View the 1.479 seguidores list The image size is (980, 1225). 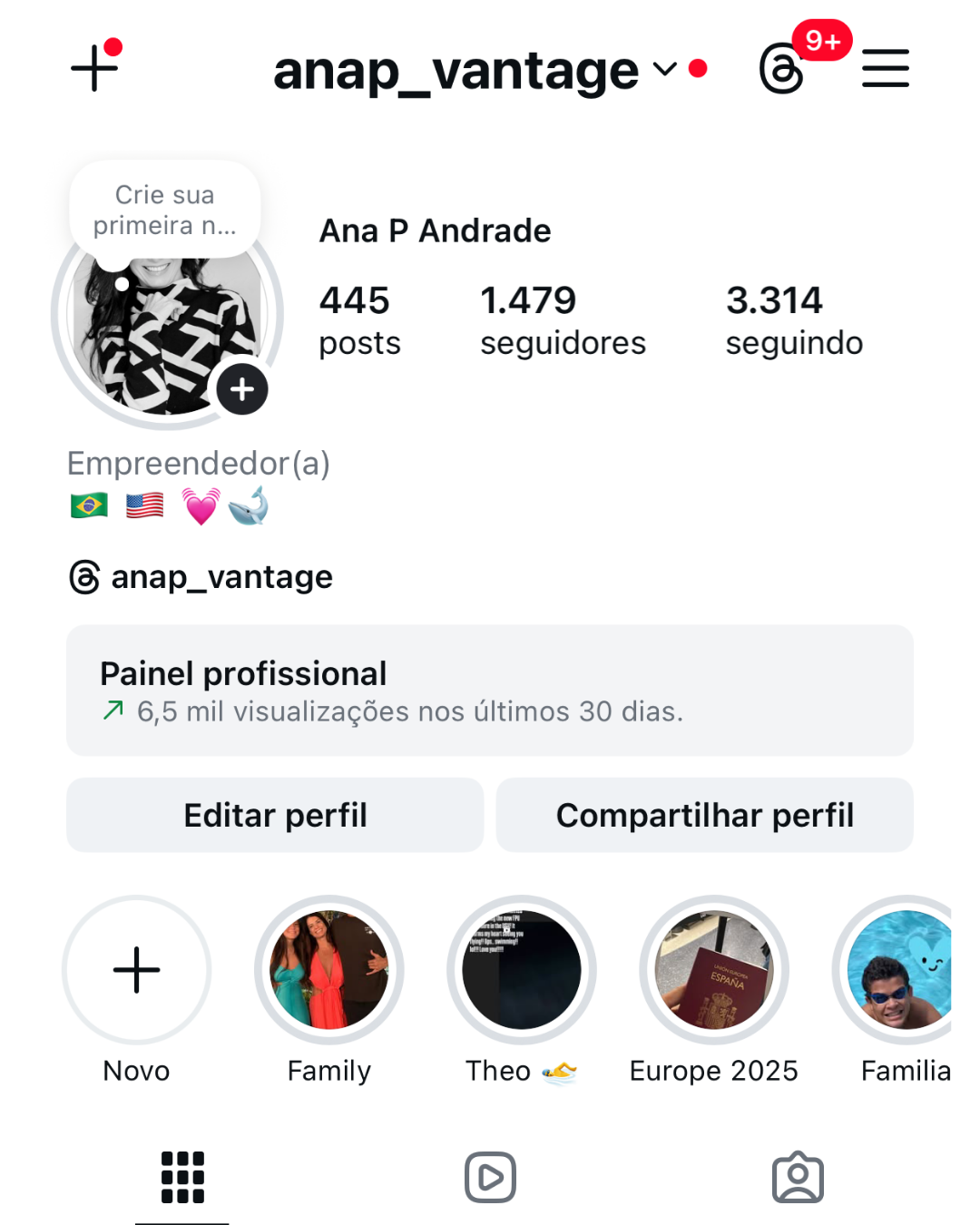pos(563,319)
